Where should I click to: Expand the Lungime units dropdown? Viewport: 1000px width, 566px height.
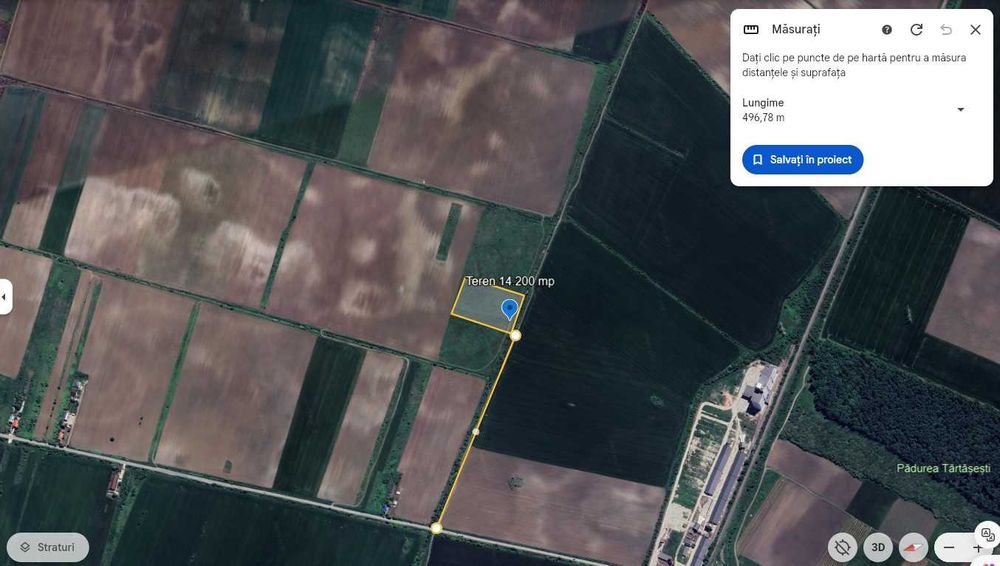point(960,110)
